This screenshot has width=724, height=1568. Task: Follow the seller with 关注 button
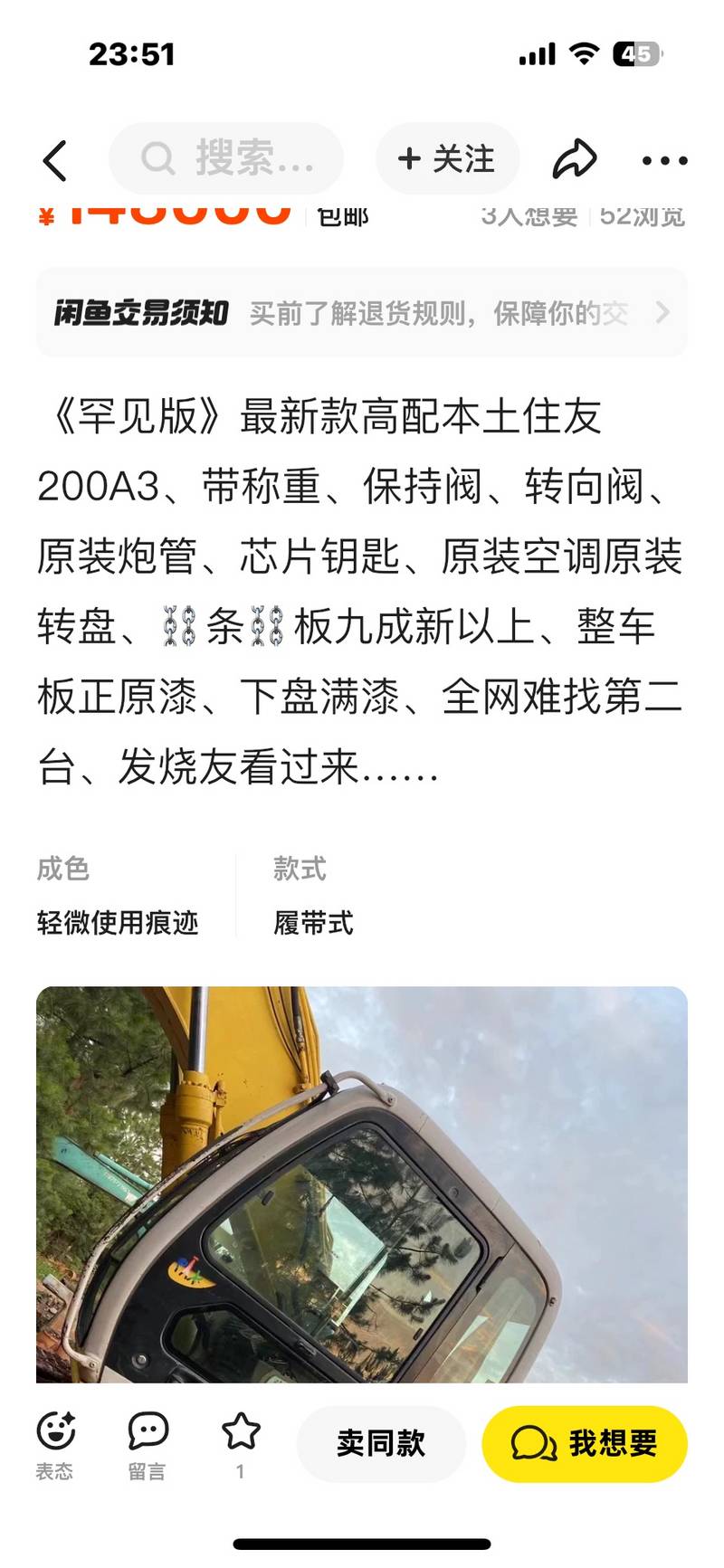pyautogui.click(x=447, y=159)
